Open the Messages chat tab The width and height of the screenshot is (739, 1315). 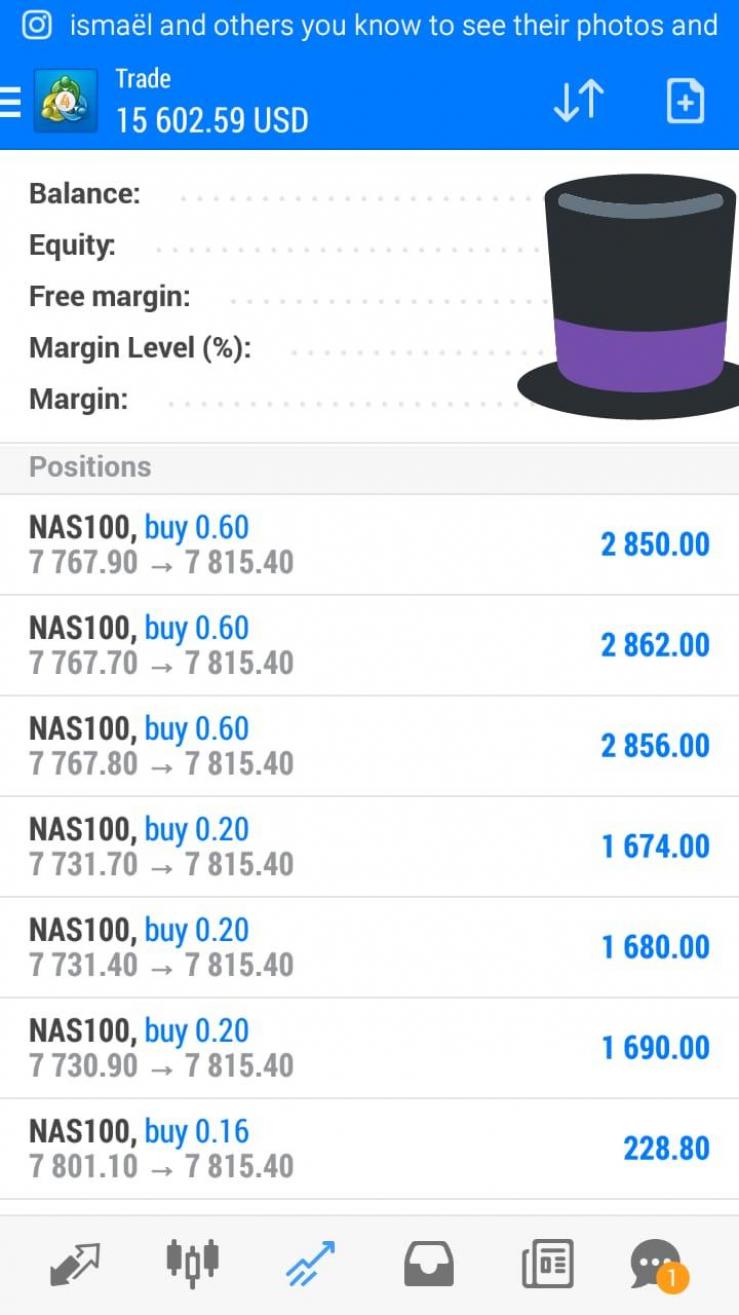pyautogui.click(x=659, y=1265)
